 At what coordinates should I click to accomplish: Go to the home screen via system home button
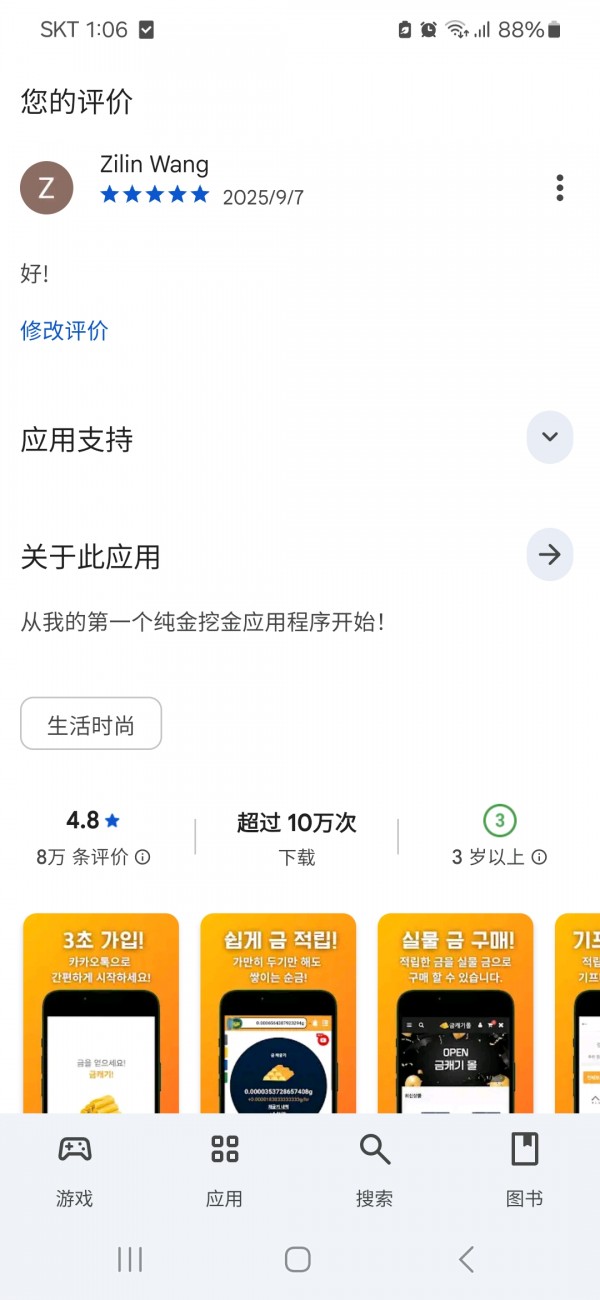coord(298,1259)
